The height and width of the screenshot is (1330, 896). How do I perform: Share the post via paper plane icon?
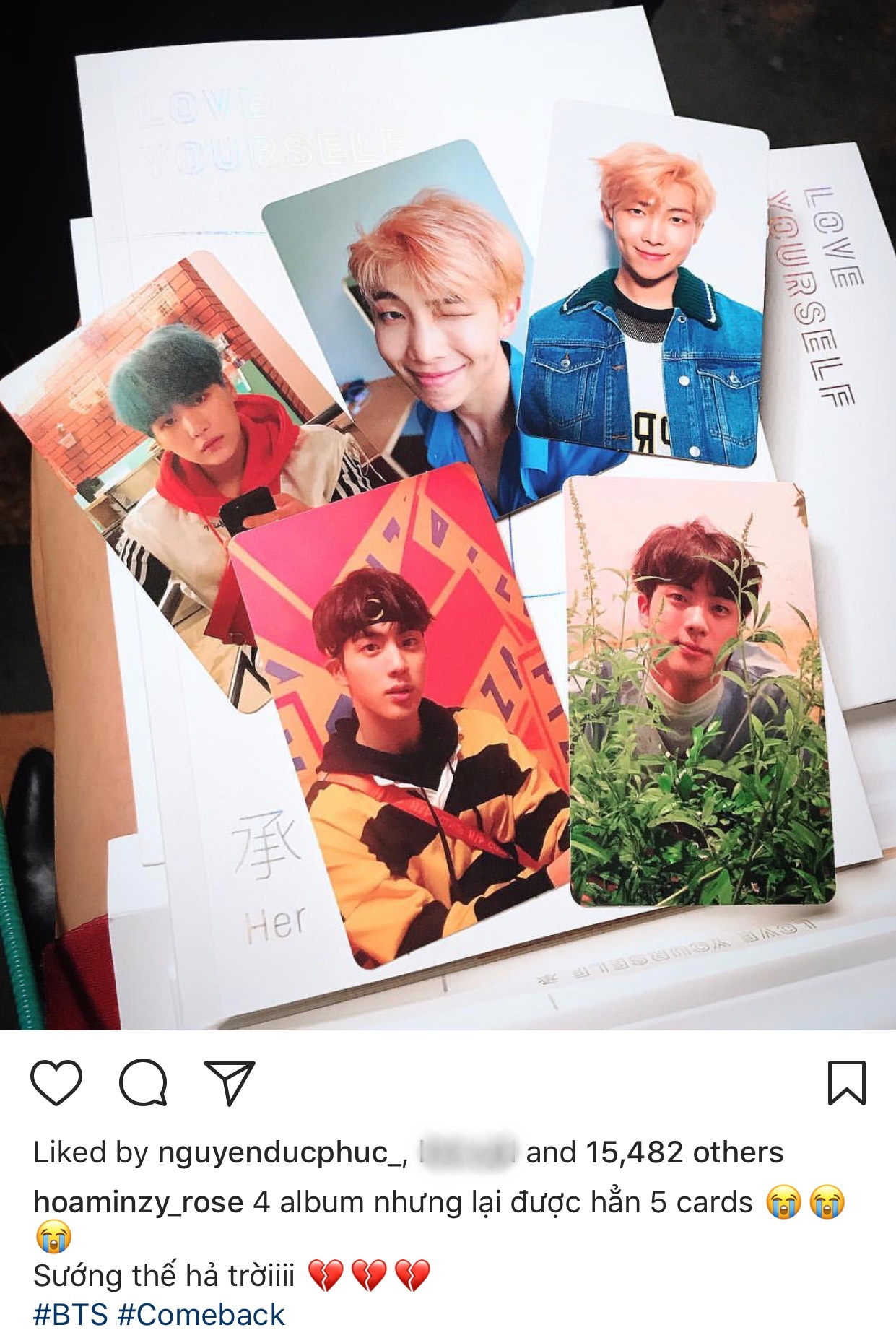230,1082
